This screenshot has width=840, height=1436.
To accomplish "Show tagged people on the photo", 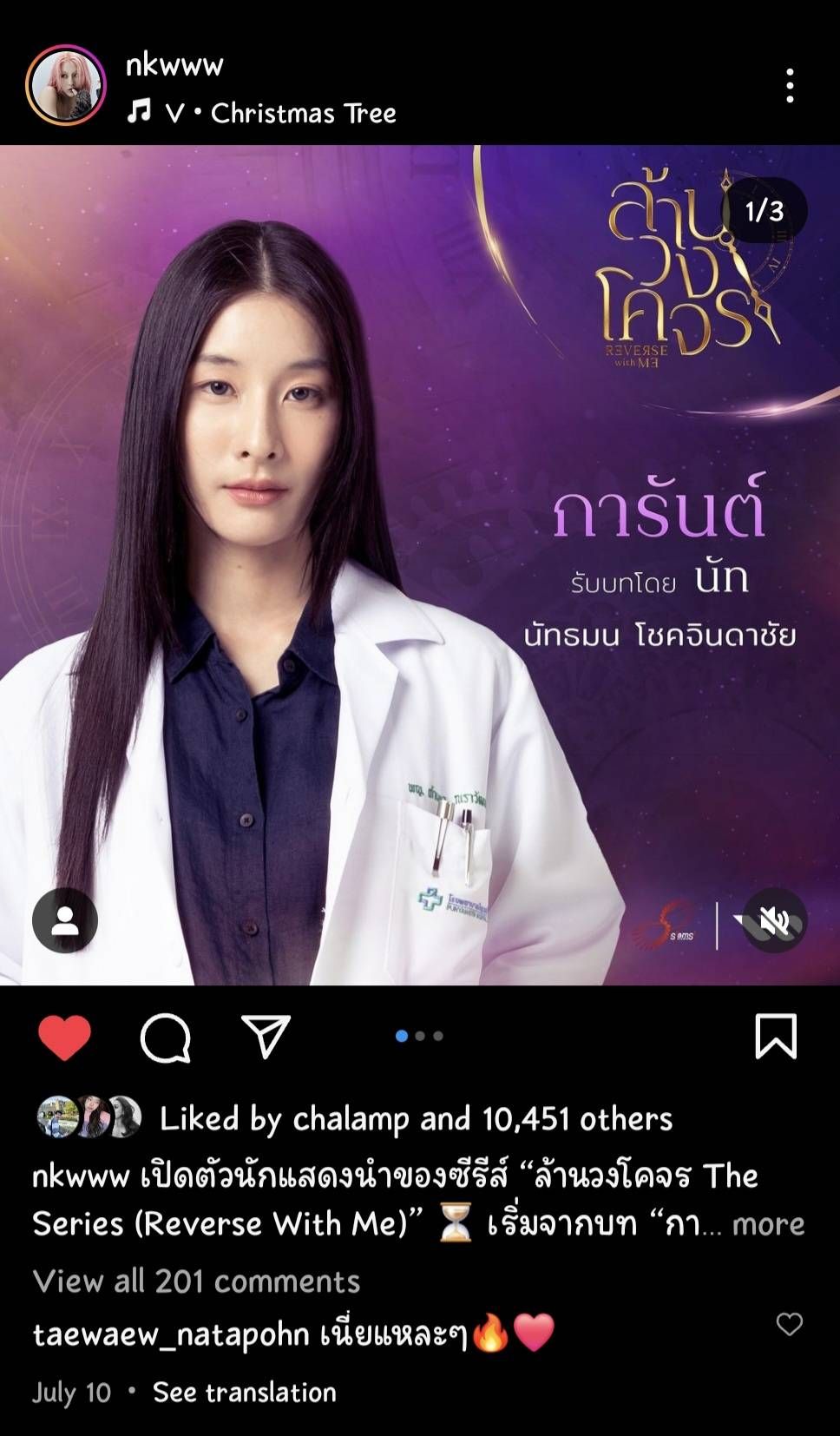I will click(65, 920).
